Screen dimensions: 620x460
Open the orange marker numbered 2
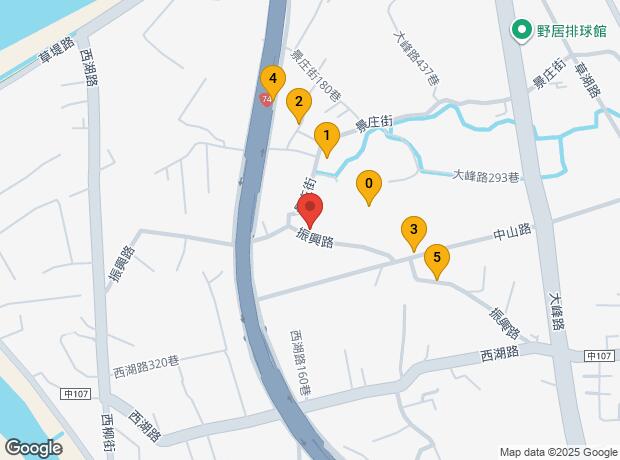297,103
